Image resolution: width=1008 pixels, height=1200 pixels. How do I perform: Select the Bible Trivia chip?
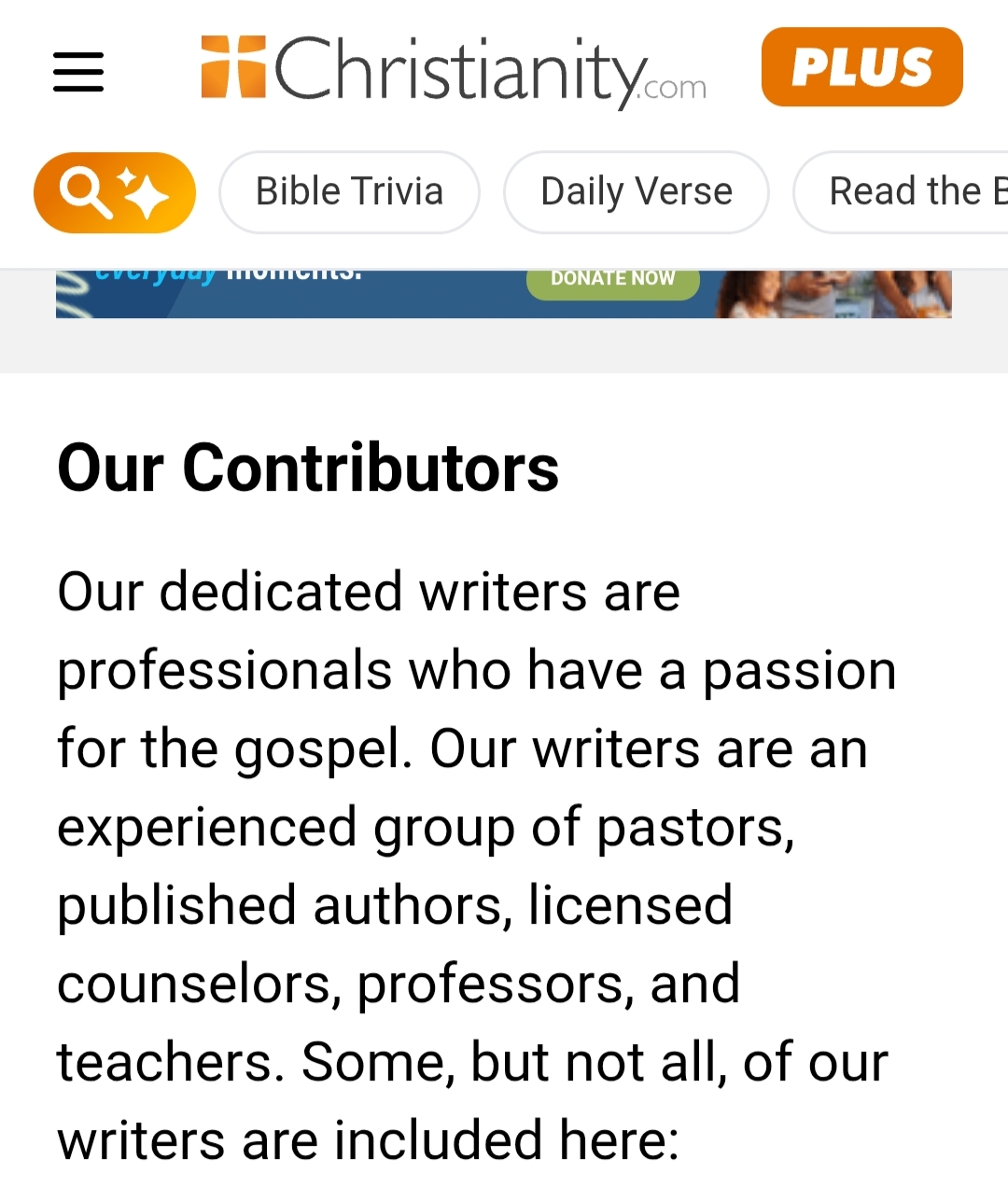coord(350,192)
